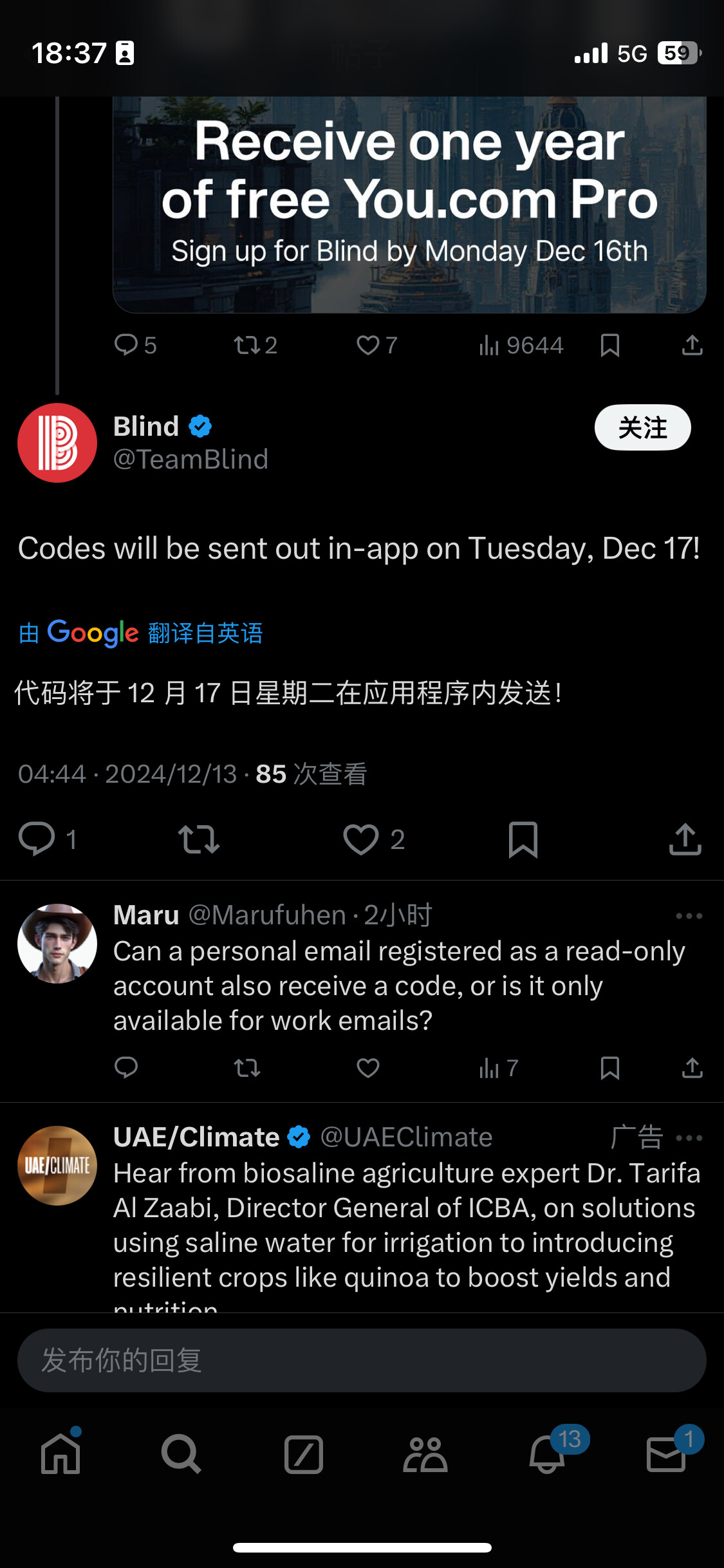Like Blind's Dec 17 codes tweet

[x=361, y=839]
